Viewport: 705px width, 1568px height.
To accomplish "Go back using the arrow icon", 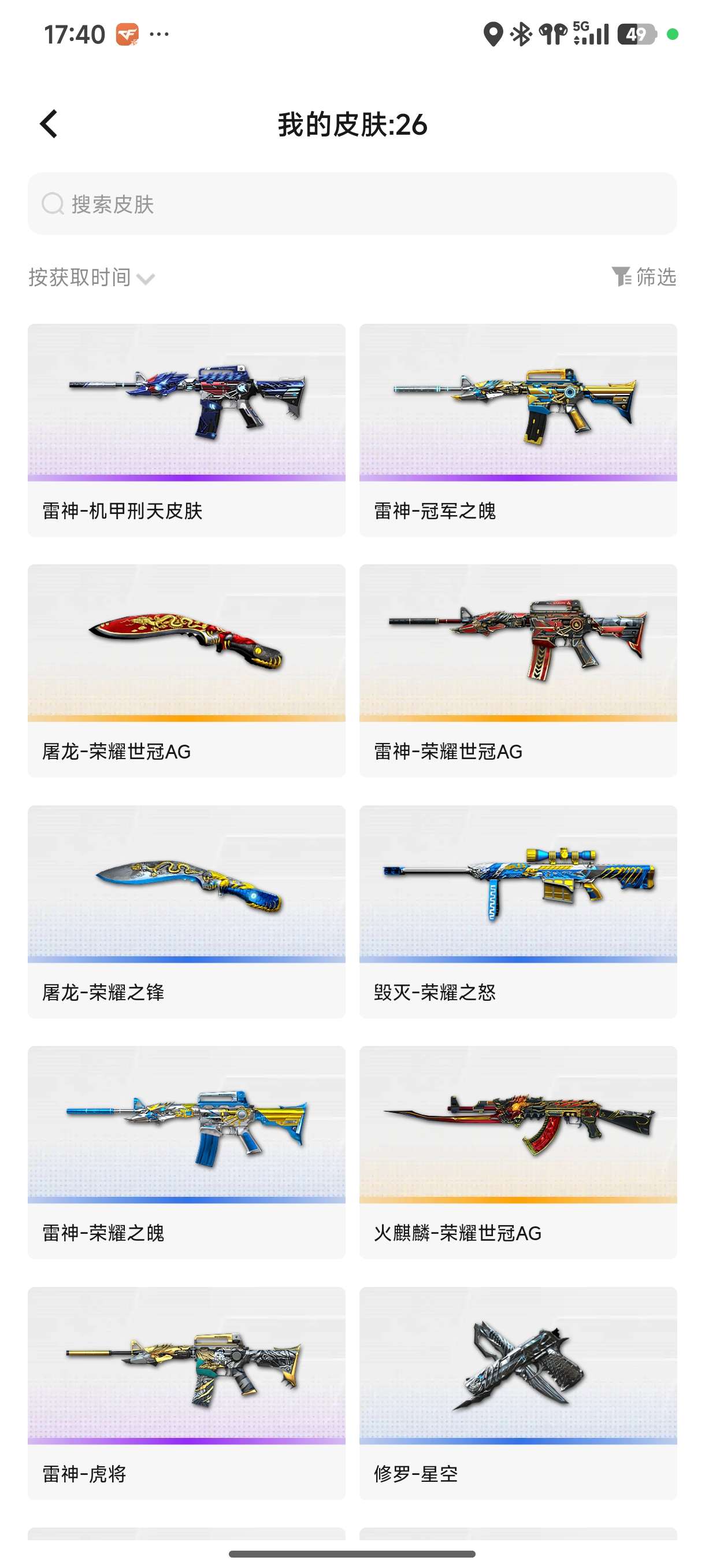I will (x=49, y=124).
